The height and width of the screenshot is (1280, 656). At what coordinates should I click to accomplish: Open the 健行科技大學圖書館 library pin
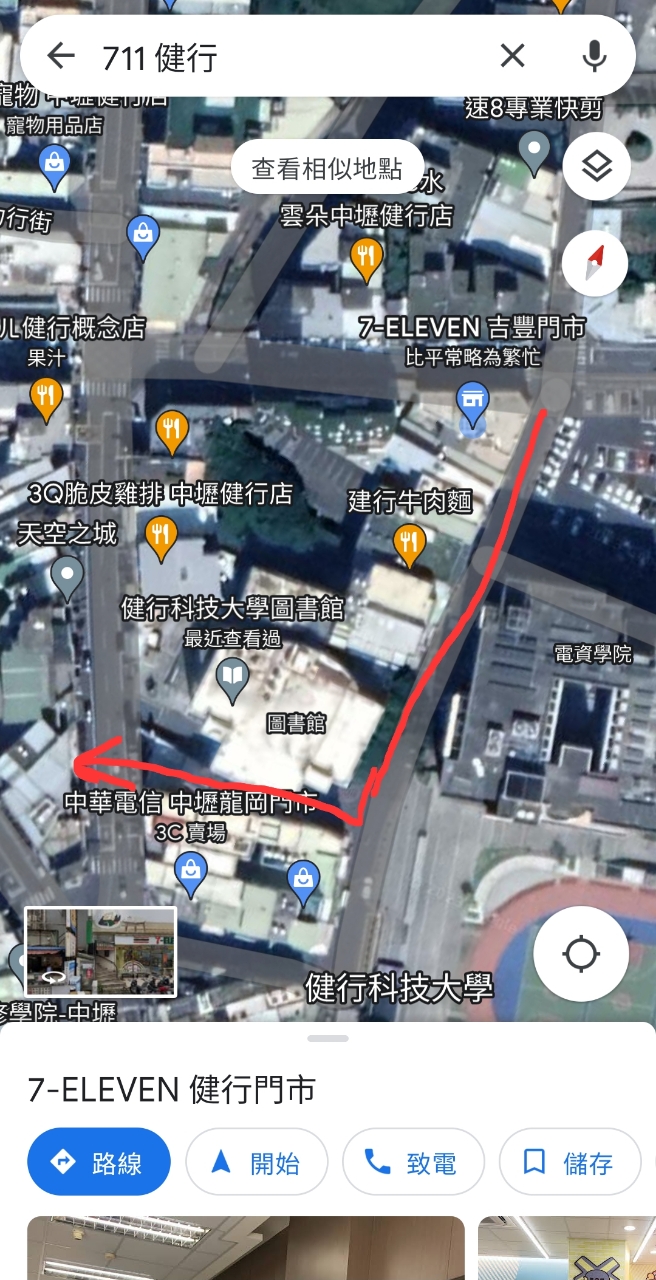coord(233,679)
